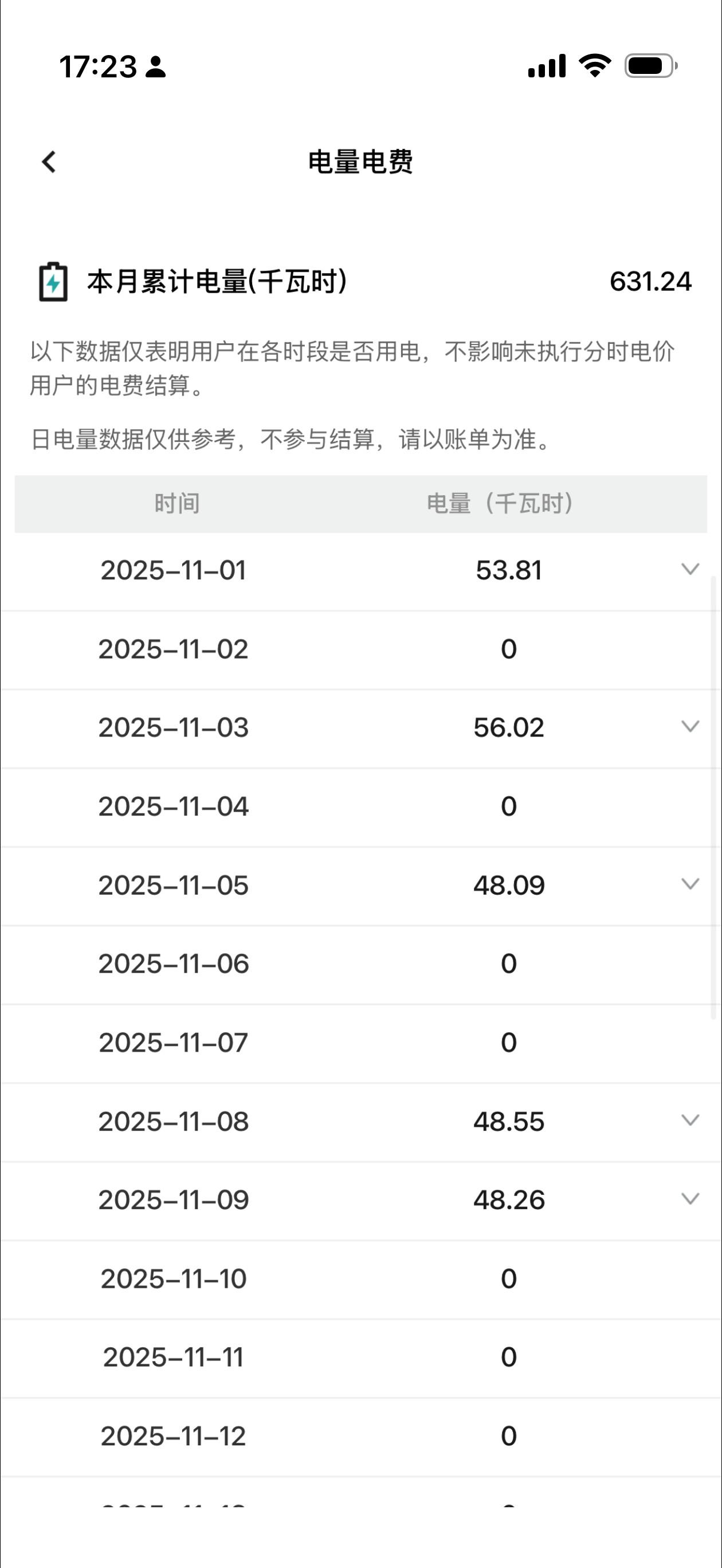The width and height of the screenshot is (722, 1568).
Task: Tap the cellular signal icon in status bar
Action: click(546, 68)
